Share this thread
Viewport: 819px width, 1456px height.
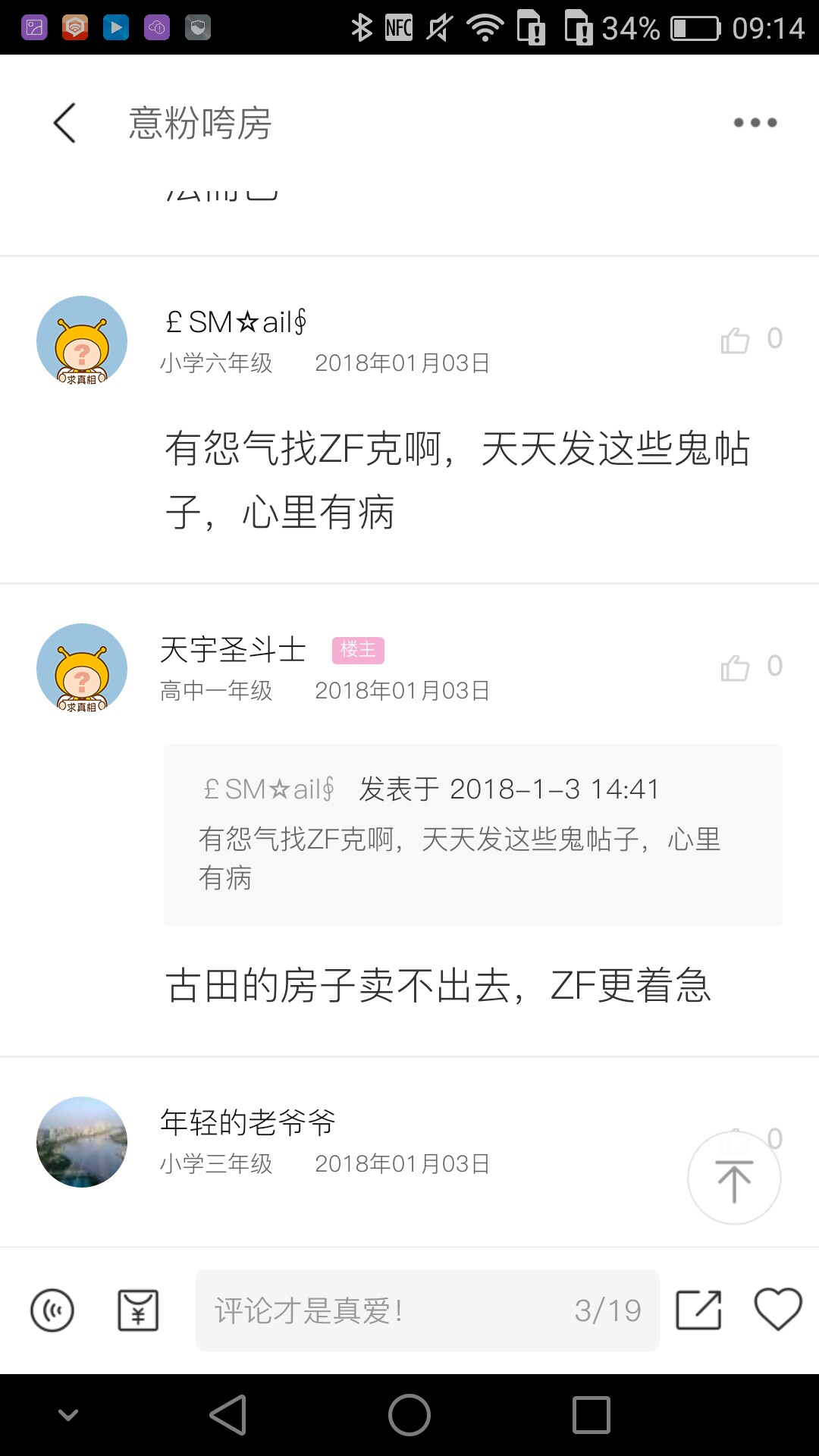(698, 1310)
